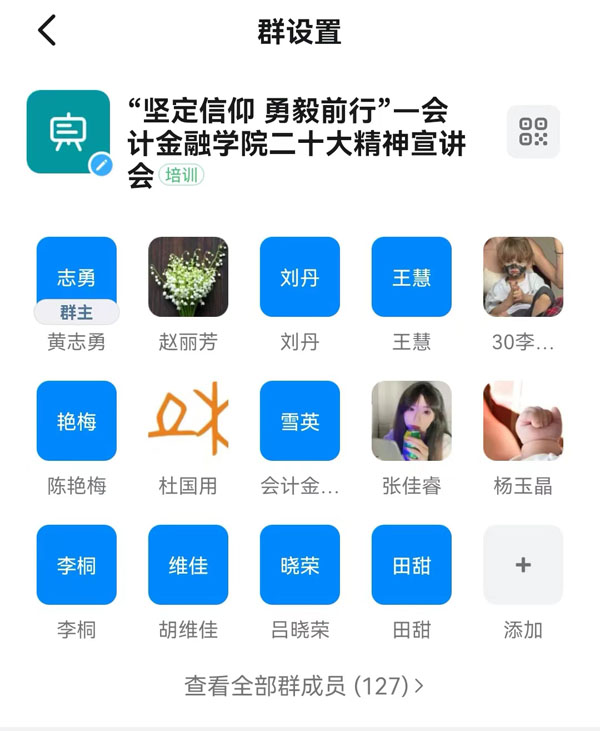View 陈艳梅's profile
This screenshot has height=731, width=600.
coord(76,421)
